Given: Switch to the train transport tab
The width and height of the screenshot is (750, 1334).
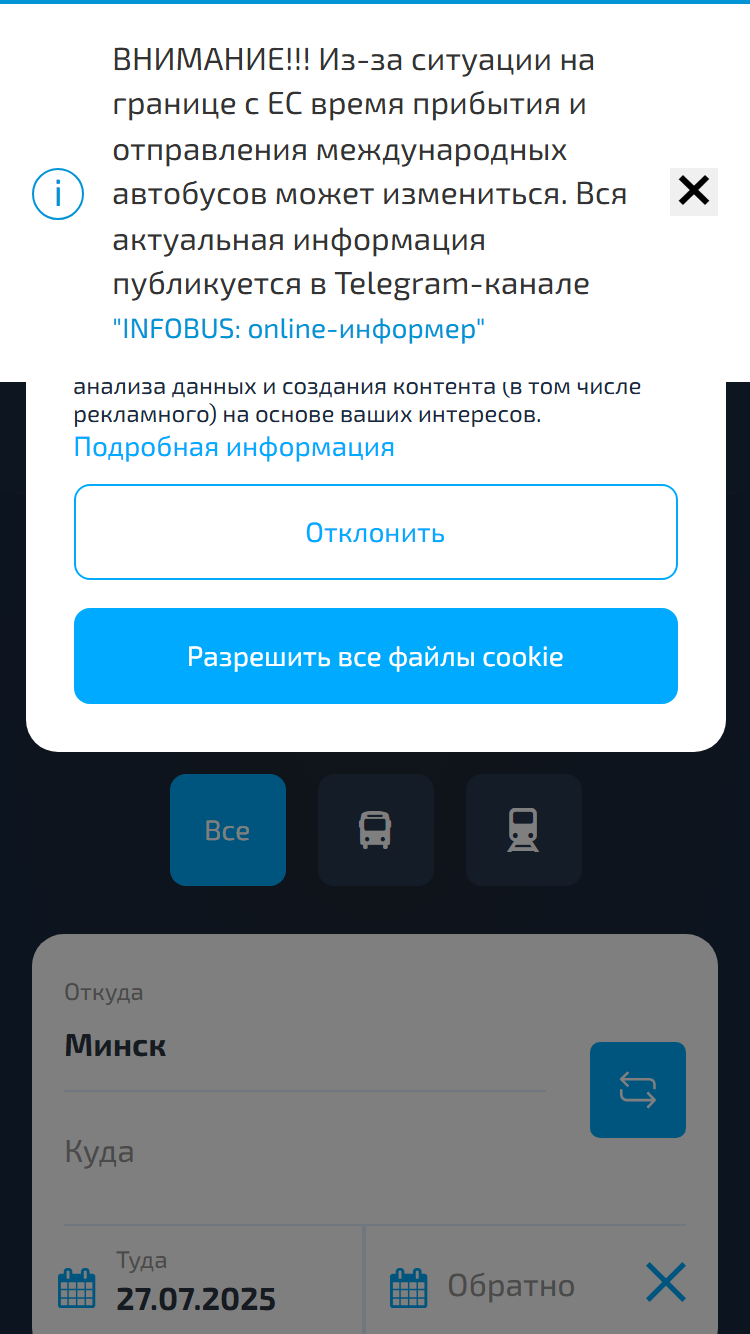Looking at the screenshot, I should pyautogui.click(x=524, y=830).
